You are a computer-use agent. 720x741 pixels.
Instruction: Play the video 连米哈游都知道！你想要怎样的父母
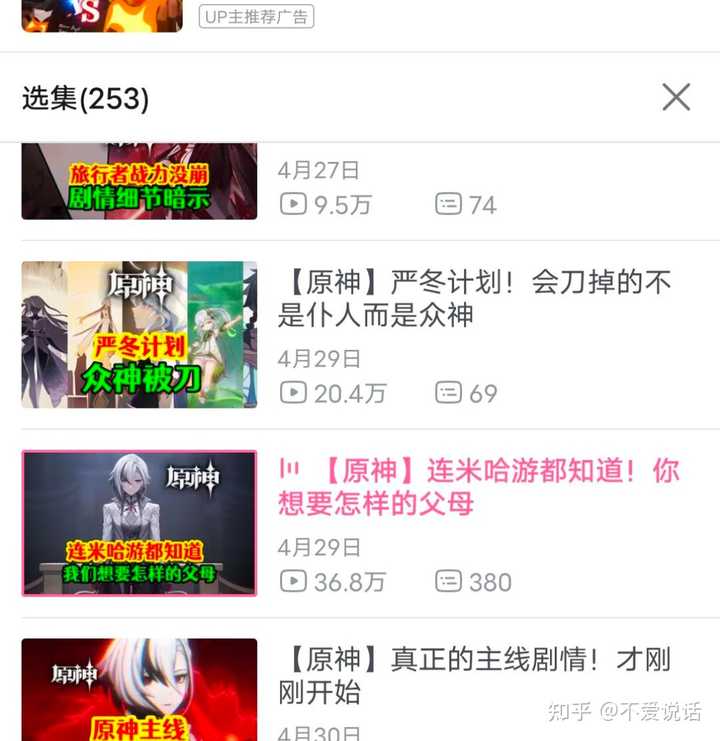coord(139,523)
